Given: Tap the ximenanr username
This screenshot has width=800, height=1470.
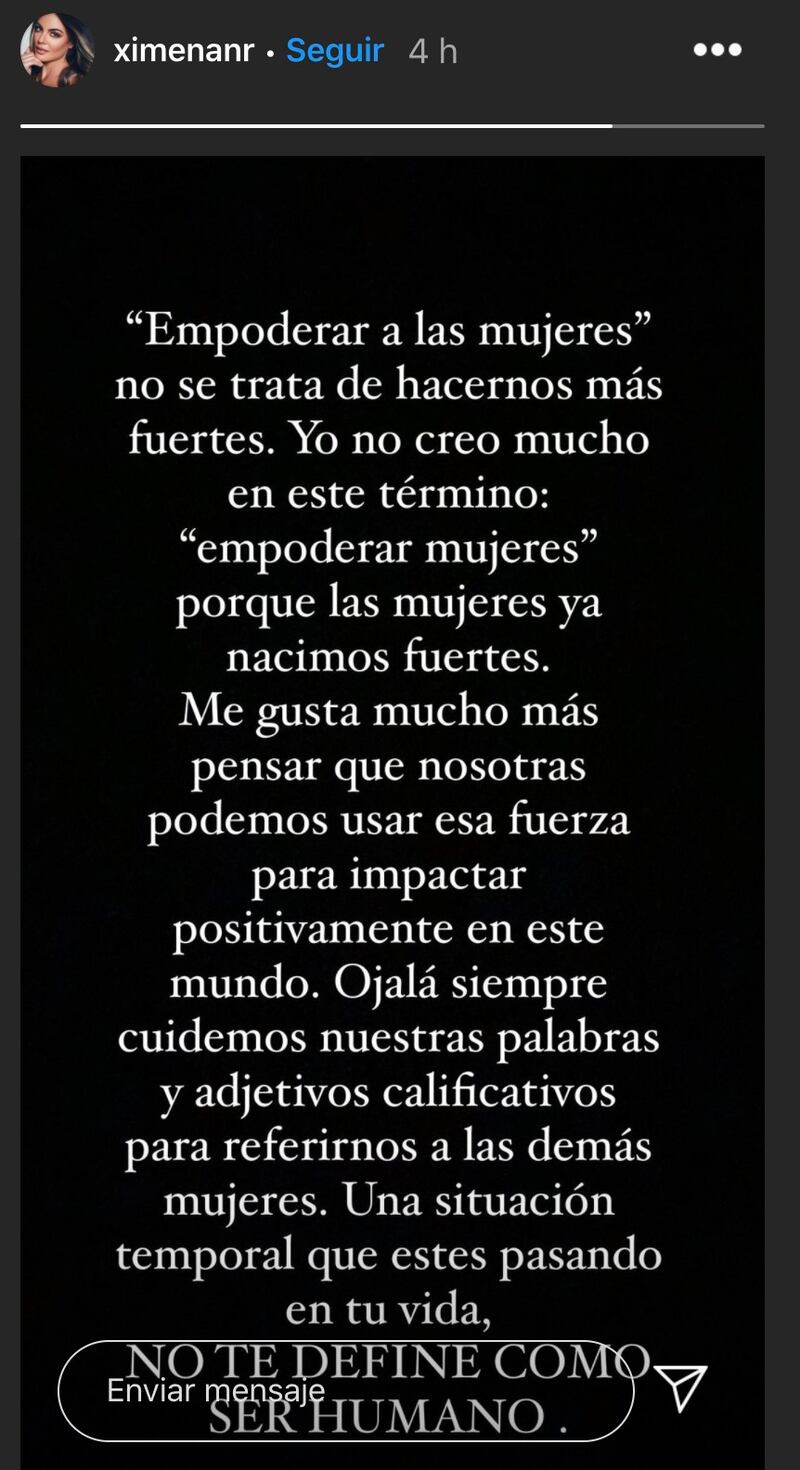Looking at the screenshot, I should pyautogui.click(x=186, y=50).
